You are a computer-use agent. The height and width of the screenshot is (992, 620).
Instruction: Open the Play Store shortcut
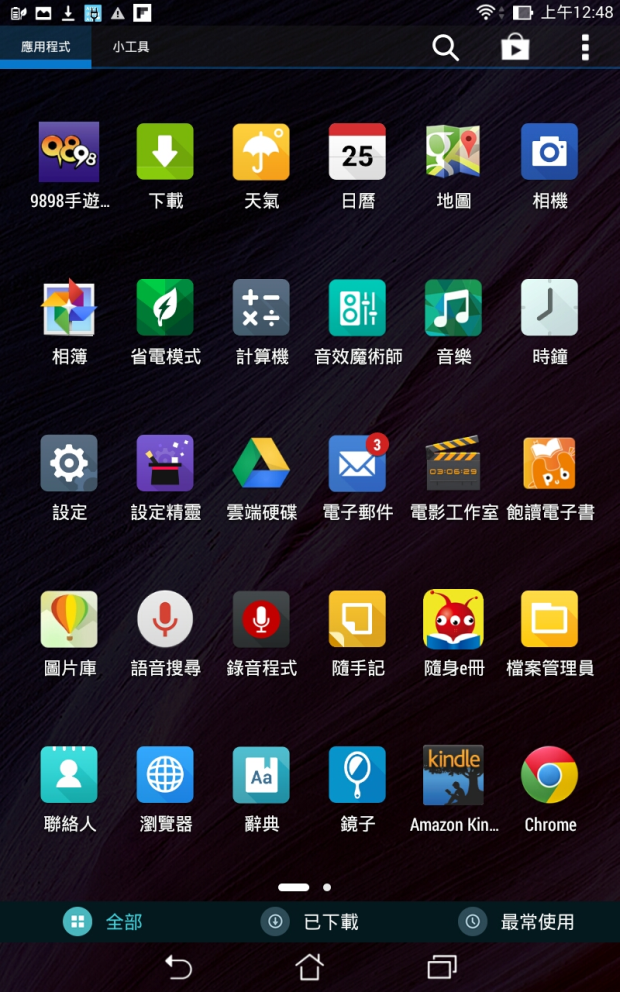click(x=515, y=47)
